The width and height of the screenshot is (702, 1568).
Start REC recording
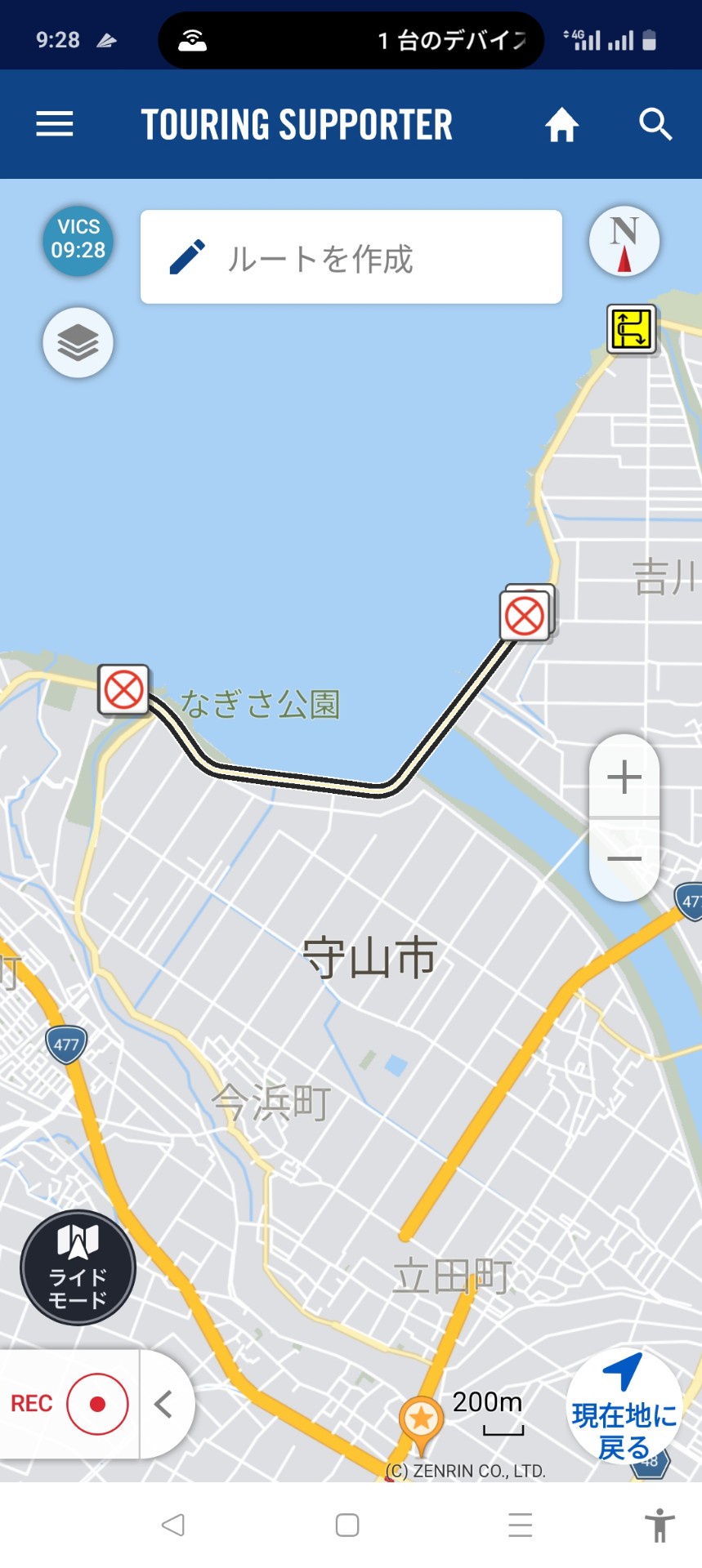[x=97, y=1404]
